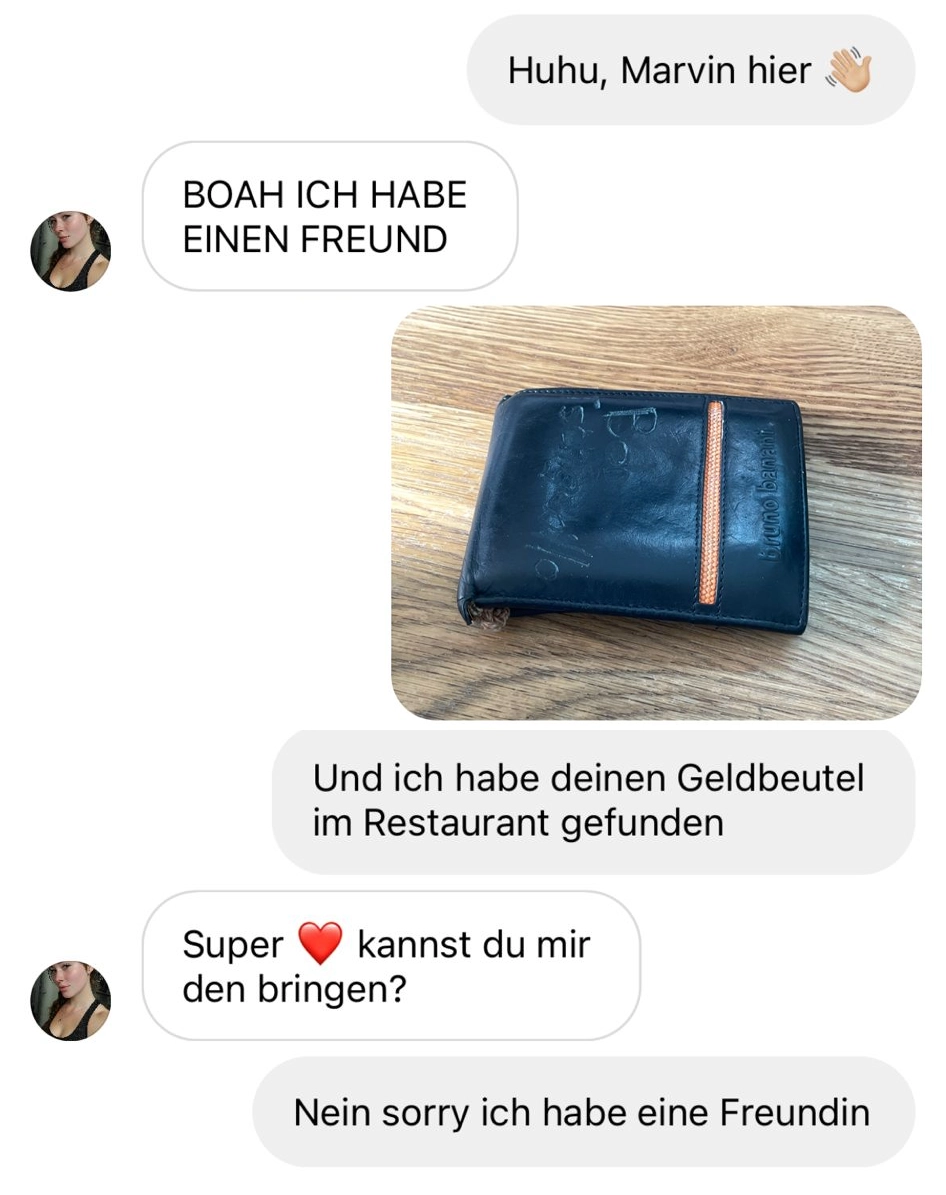Open the wallet photo message
This screenshot has height=1195, width=946.
[655, 512]
